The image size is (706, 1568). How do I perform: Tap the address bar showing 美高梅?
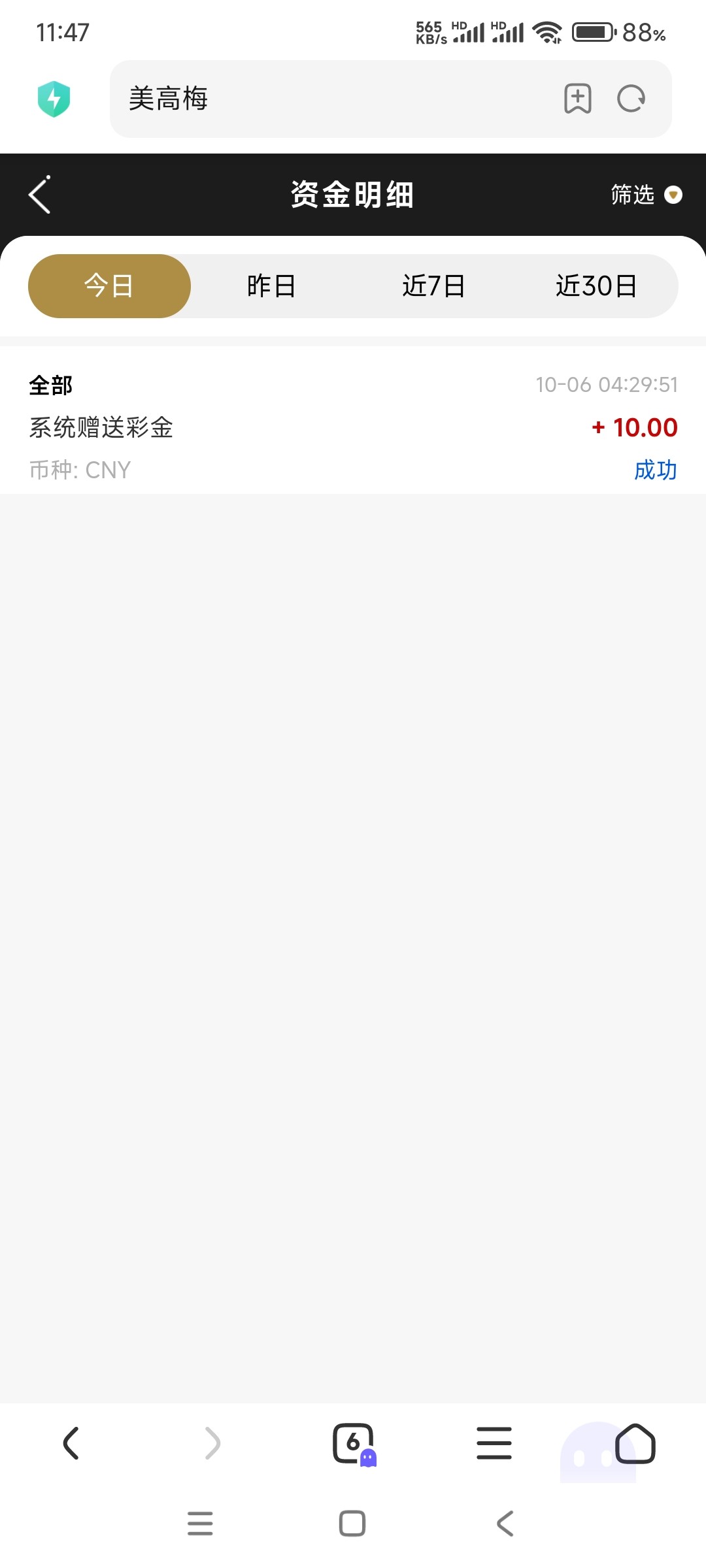[x=333, y=99]
